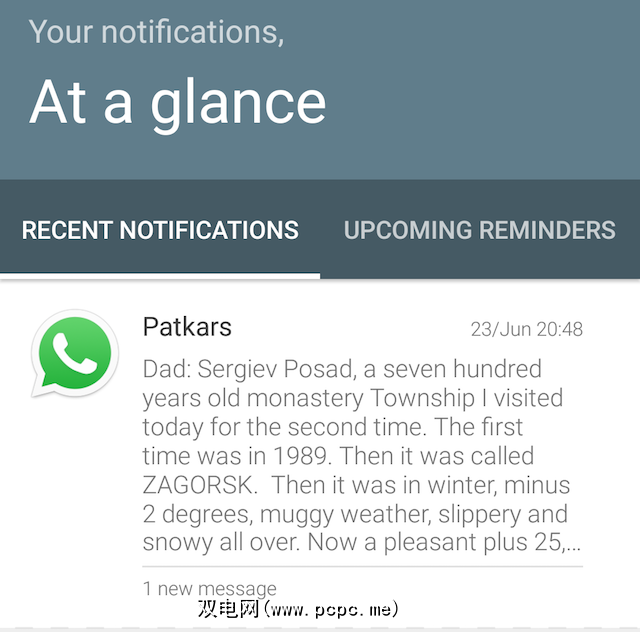The image size is (640, 632).
Task: Select the Recent Notifications tab
Action: click(160, 230)
